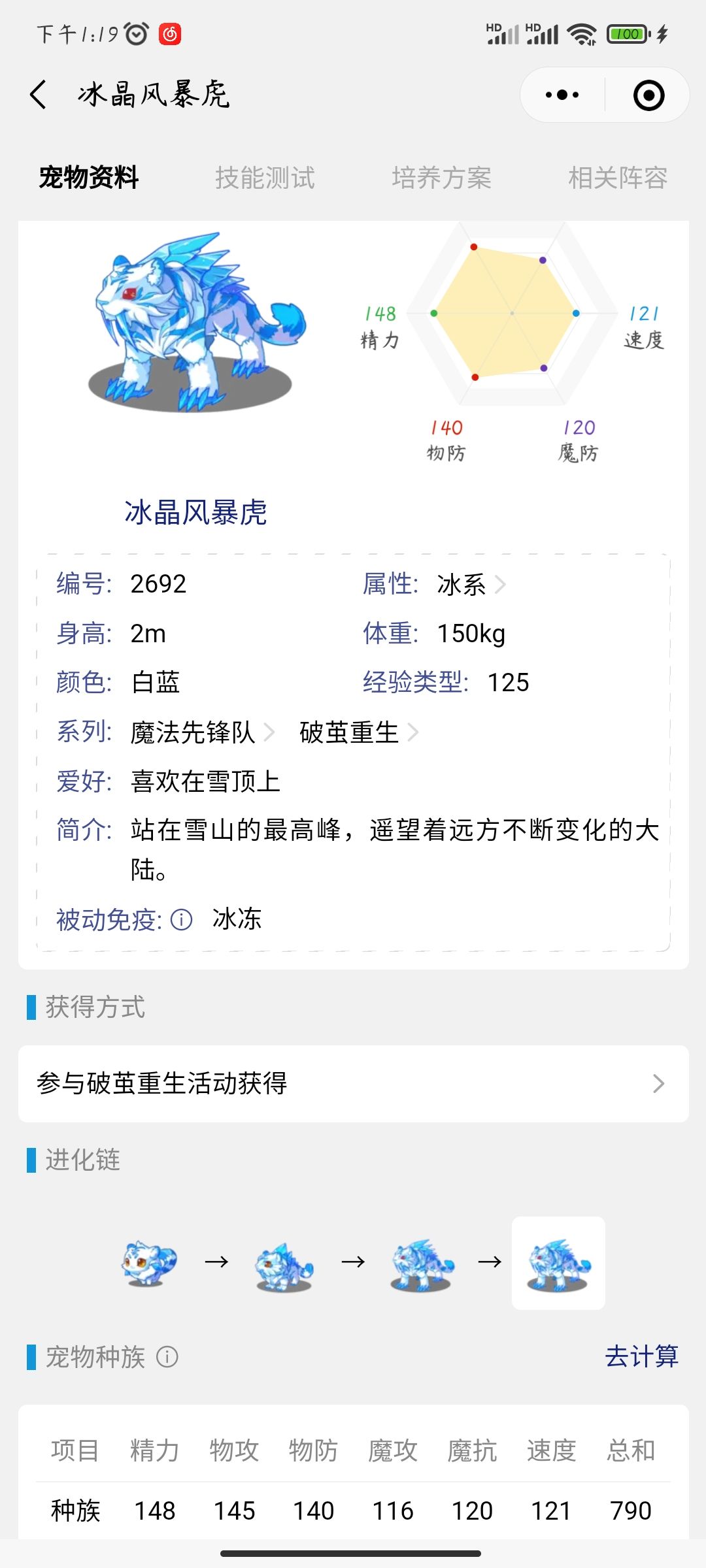This screenshot has height=1568, width=706.
Task: View the third evolution stage pet
Action: tap(422, 1264)
